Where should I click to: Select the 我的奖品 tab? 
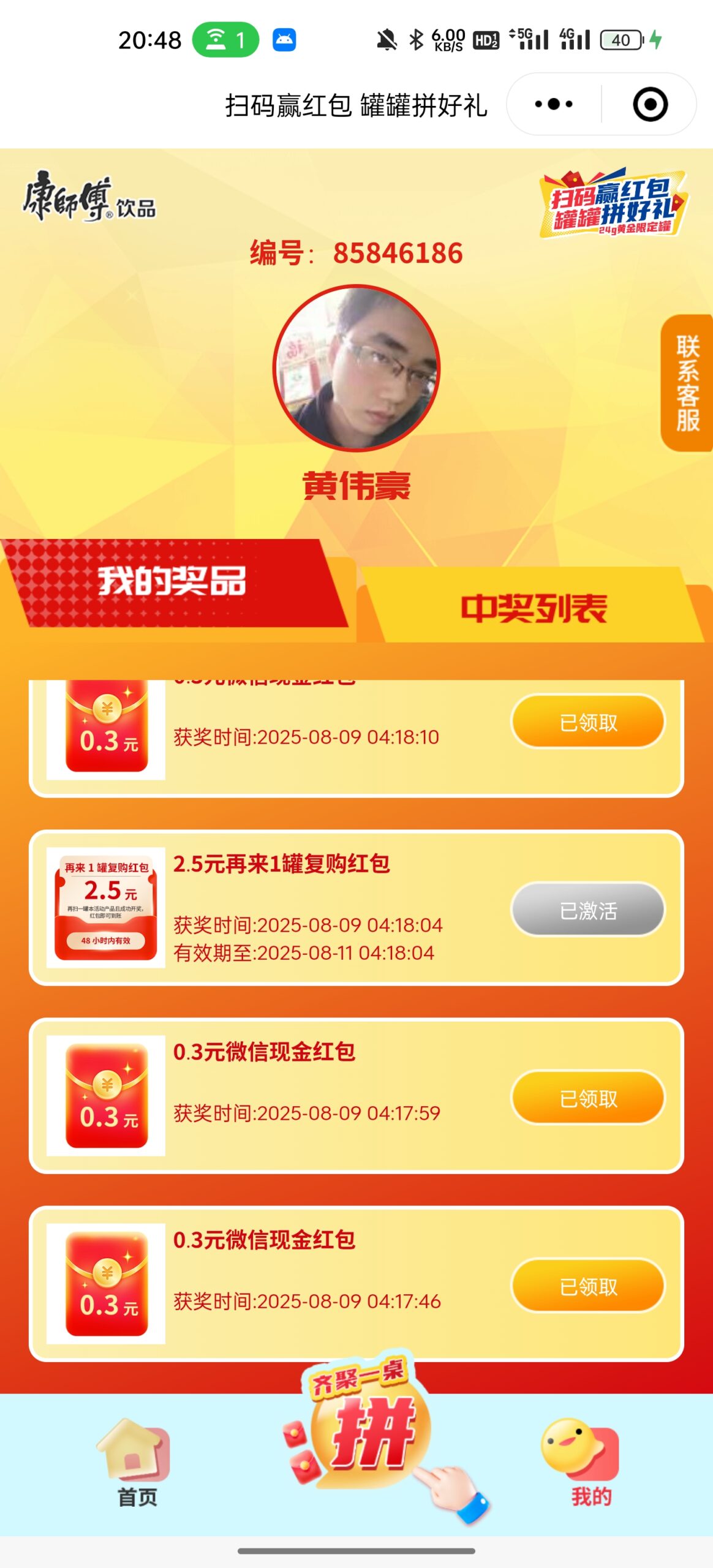pos(173,582)
